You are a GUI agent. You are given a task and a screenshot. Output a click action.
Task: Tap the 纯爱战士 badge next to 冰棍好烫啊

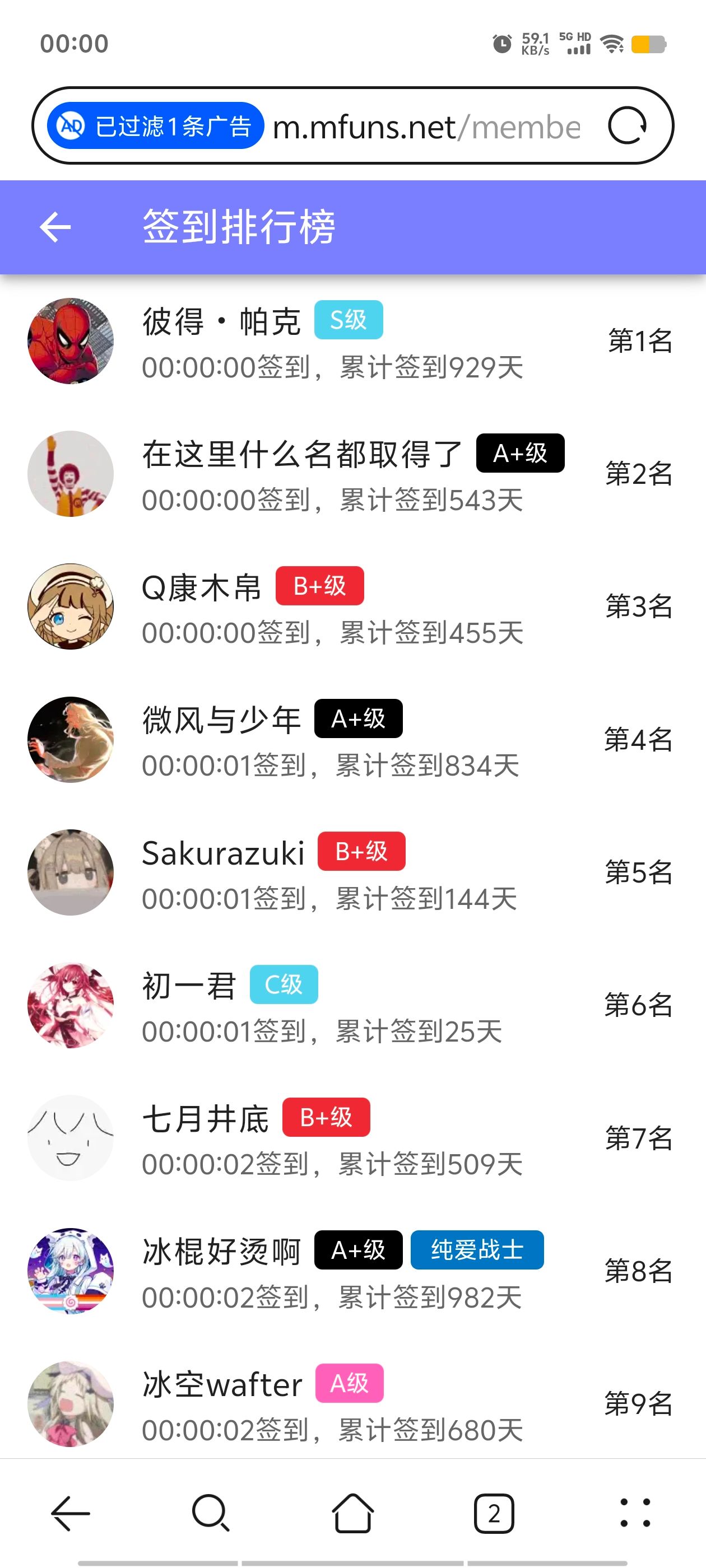[x=478, y=1250]
